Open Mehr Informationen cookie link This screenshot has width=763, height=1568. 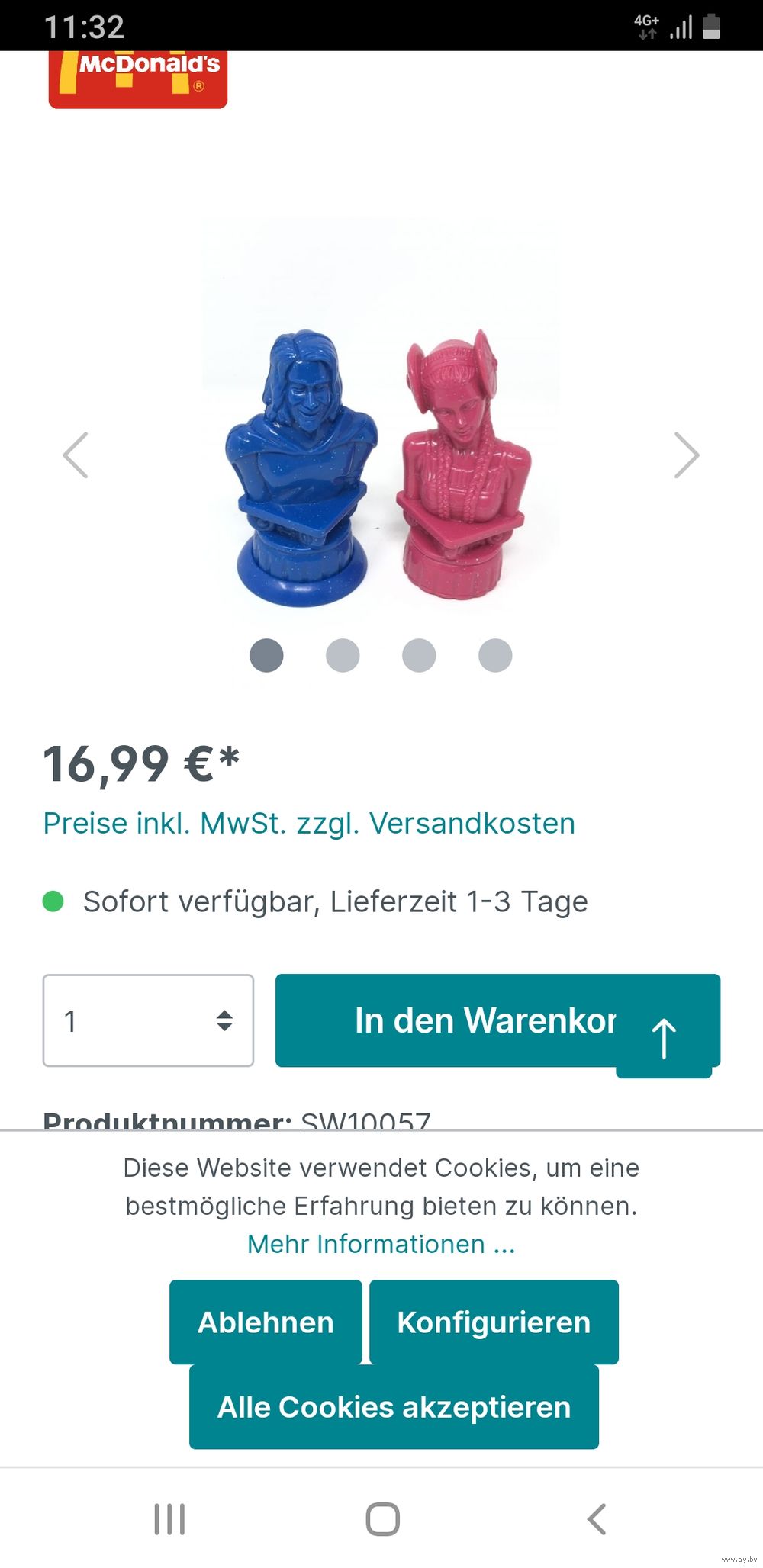381,1244
